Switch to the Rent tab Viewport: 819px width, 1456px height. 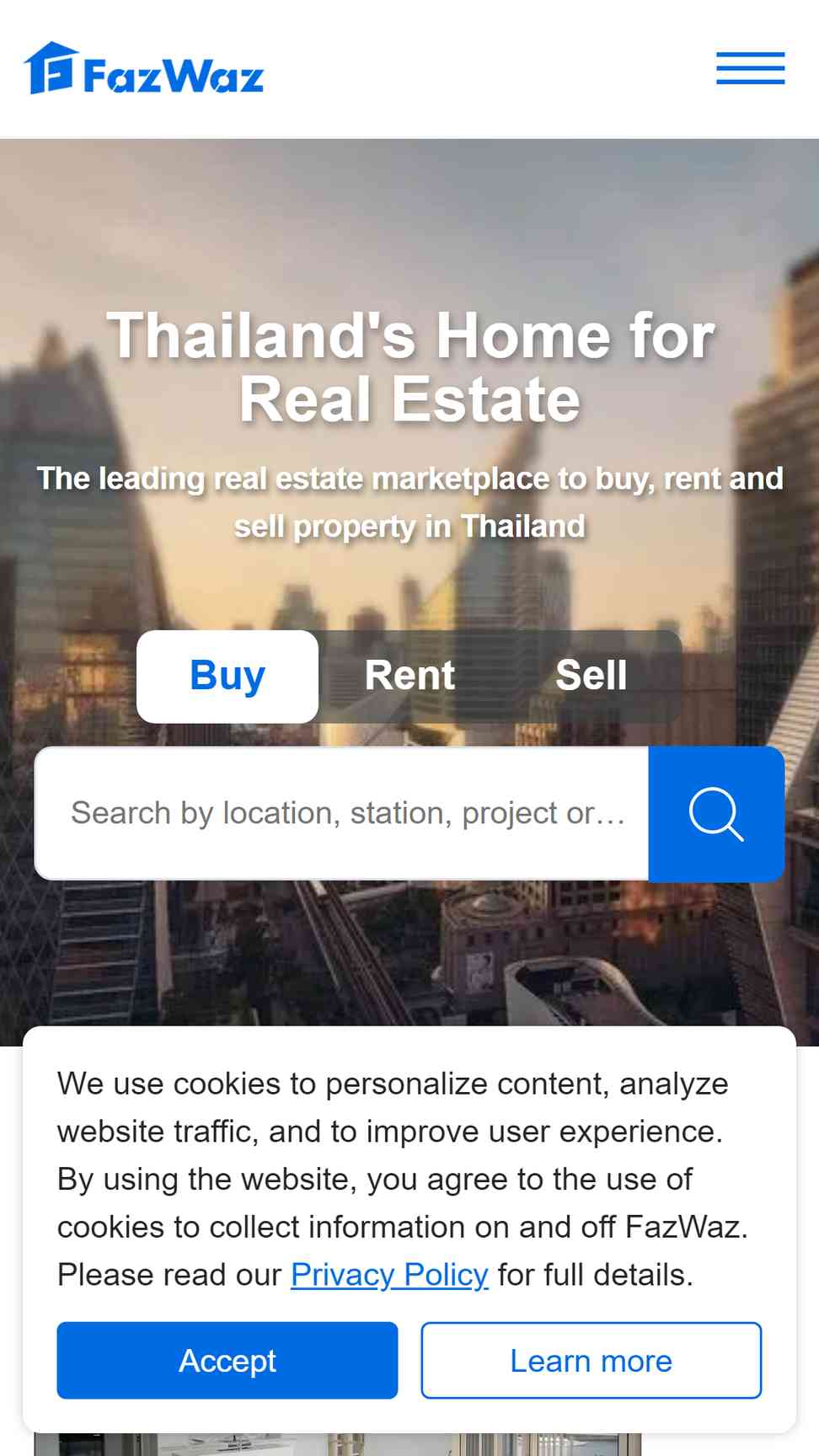pos(409,676)
